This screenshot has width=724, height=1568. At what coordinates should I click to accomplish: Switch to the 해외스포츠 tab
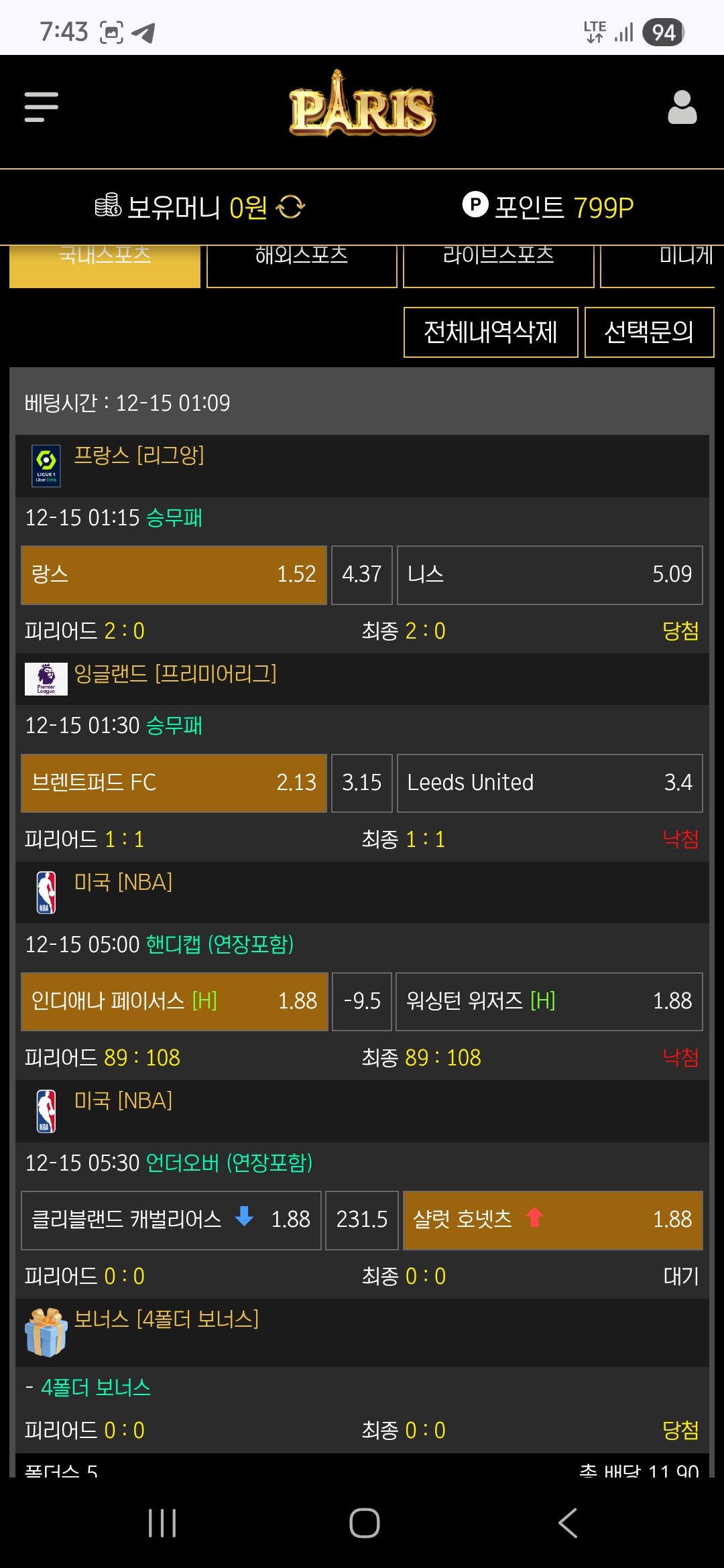tap(302, 265)
